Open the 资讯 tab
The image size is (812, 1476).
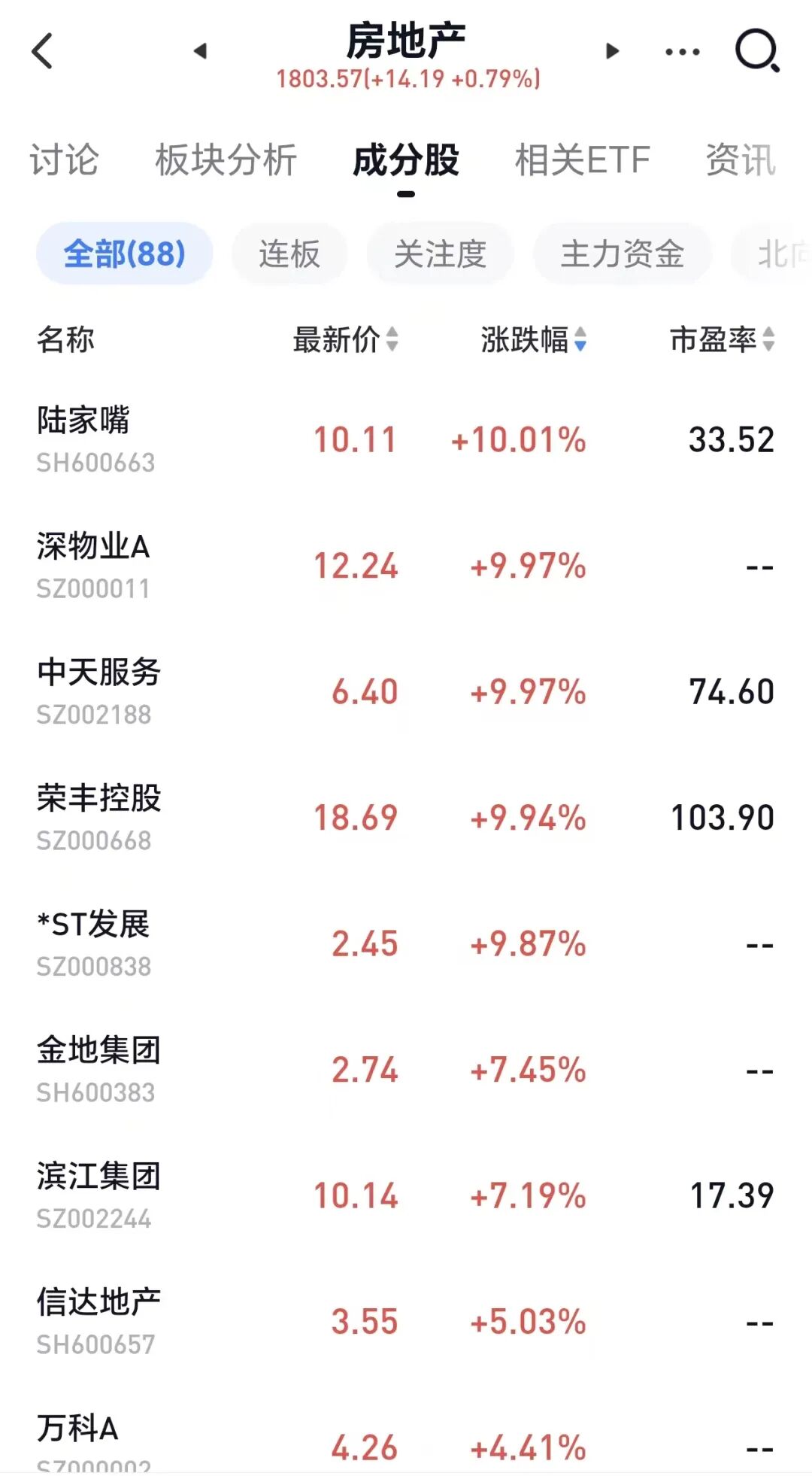pyautogui.click(x=741, y=160)
